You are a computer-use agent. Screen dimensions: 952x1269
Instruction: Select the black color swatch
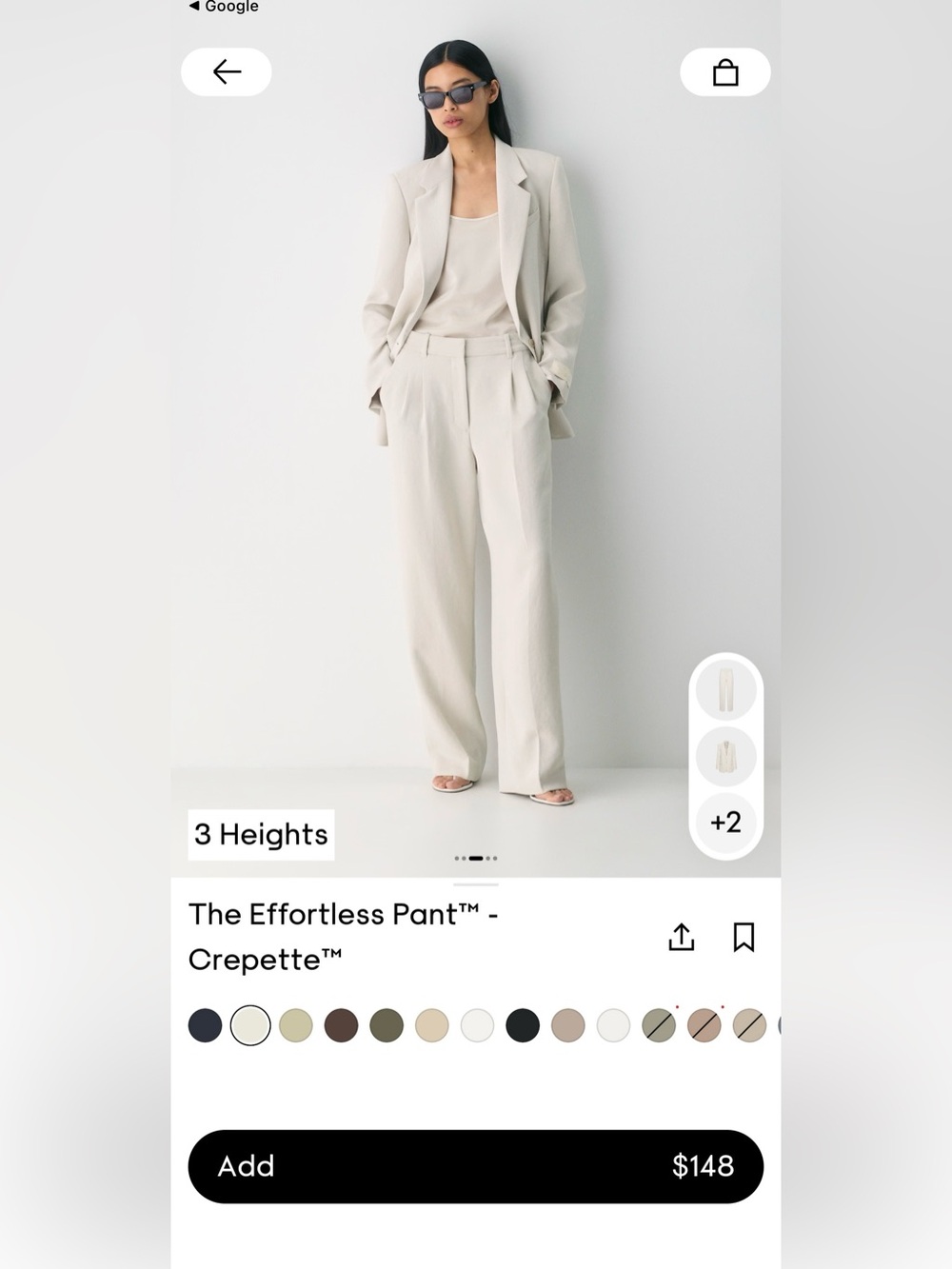point(523,1025)
